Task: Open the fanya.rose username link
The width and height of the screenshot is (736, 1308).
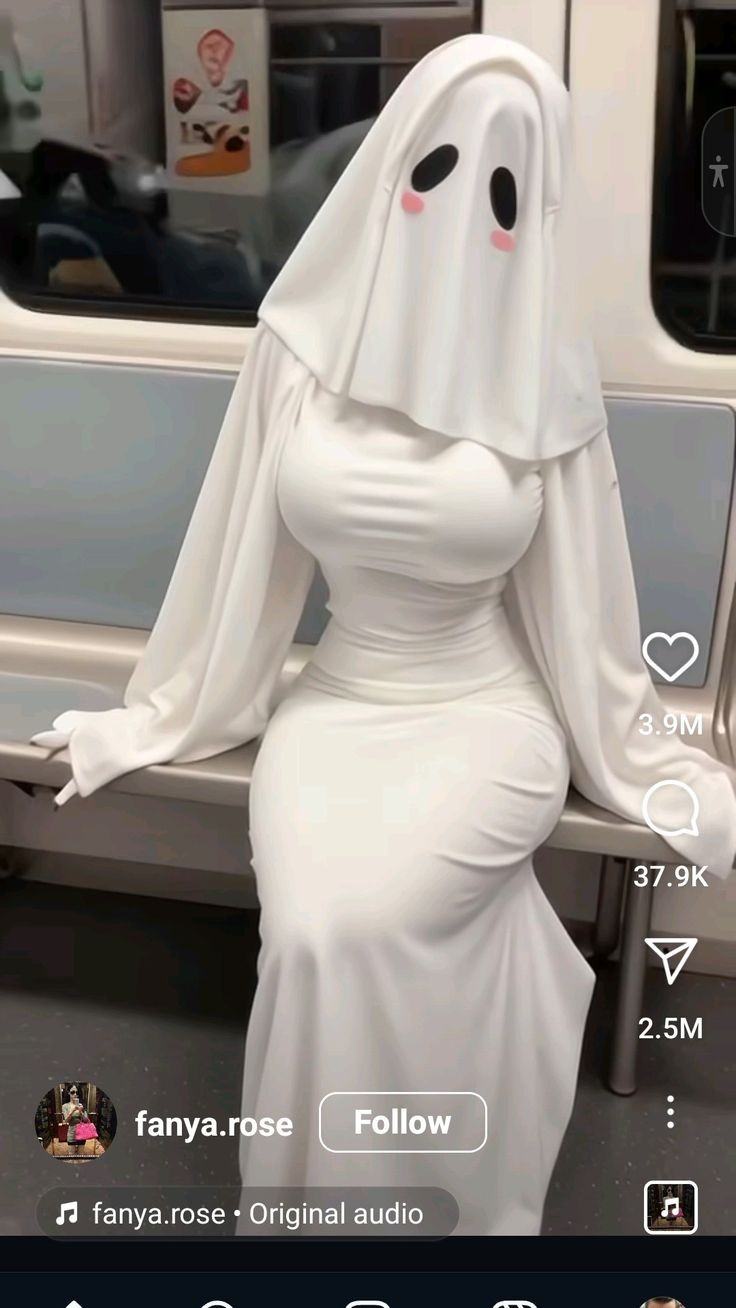Action: point(213,1124)
